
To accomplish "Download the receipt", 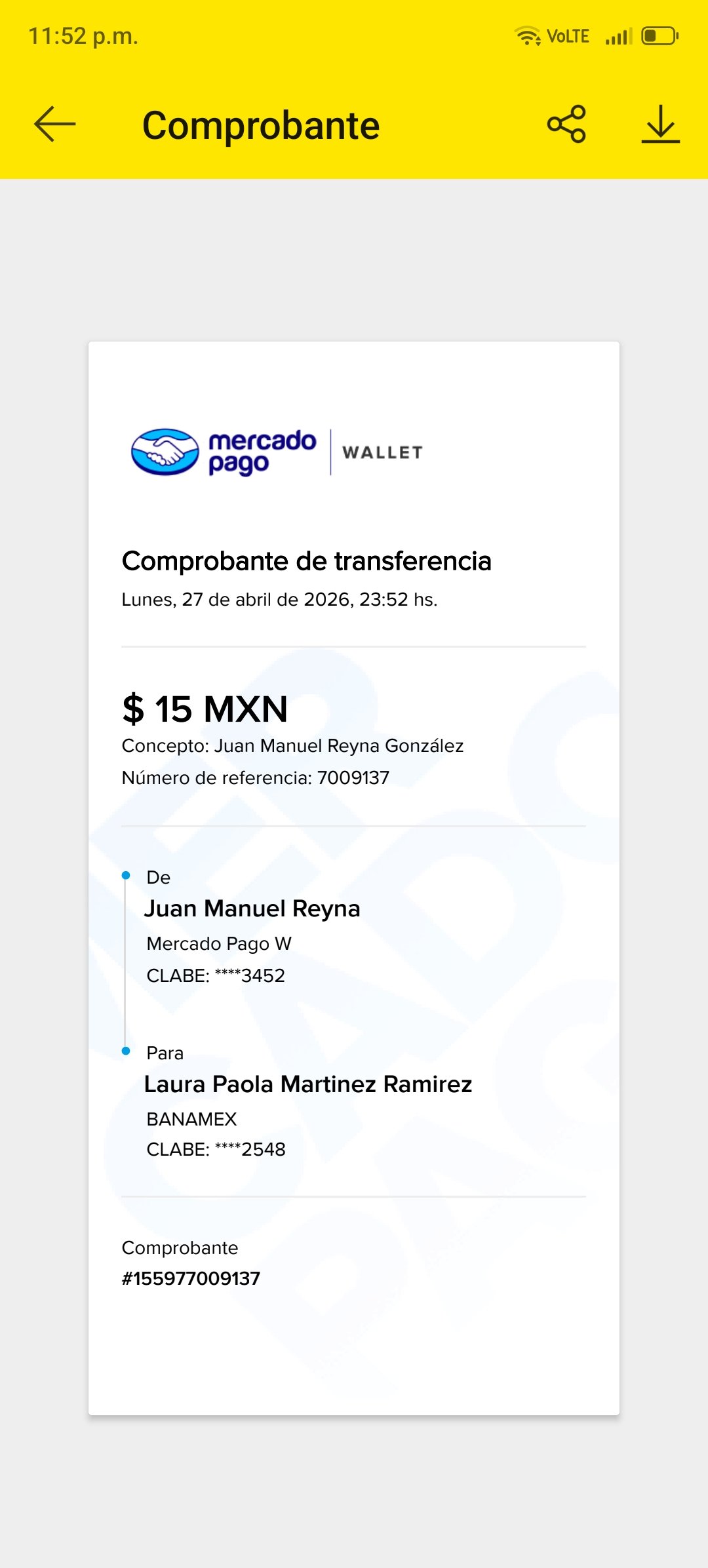I will [660, 124].
